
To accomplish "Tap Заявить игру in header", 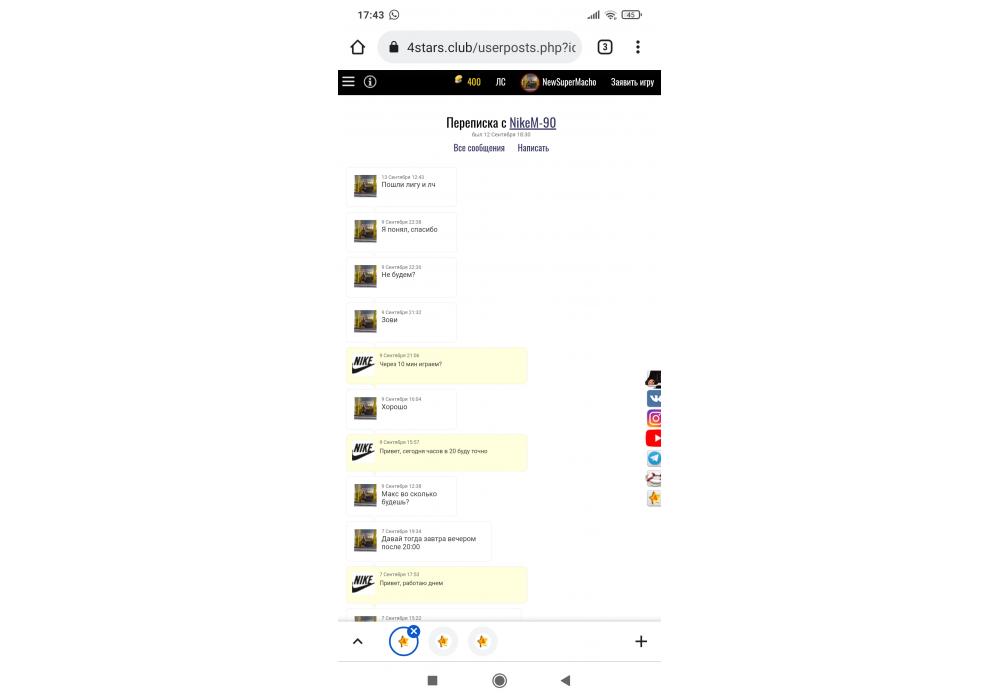I will (632, 82).
